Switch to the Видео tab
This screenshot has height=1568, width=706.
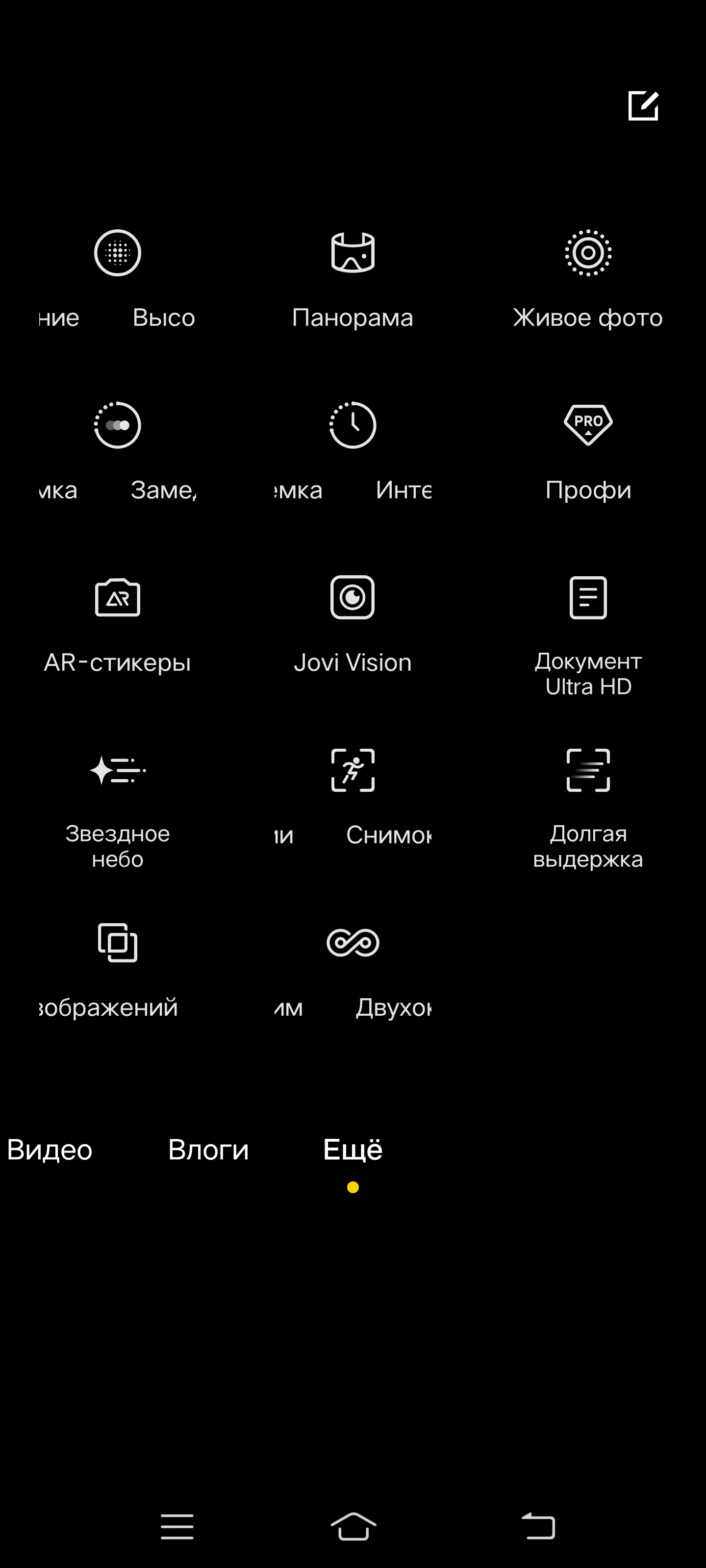tap(50, 1150)
